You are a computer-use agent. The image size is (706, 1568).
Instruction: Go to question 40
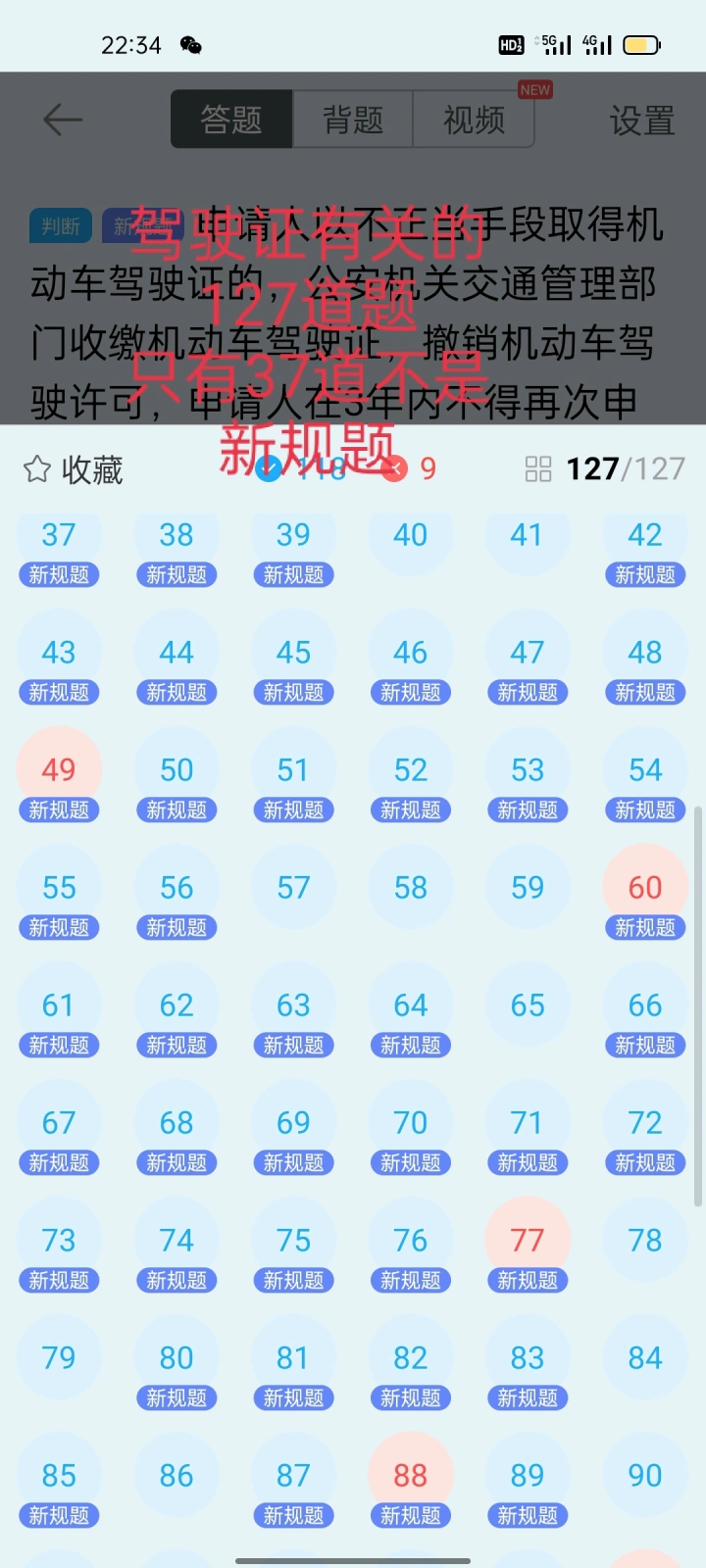coord(410,536)
